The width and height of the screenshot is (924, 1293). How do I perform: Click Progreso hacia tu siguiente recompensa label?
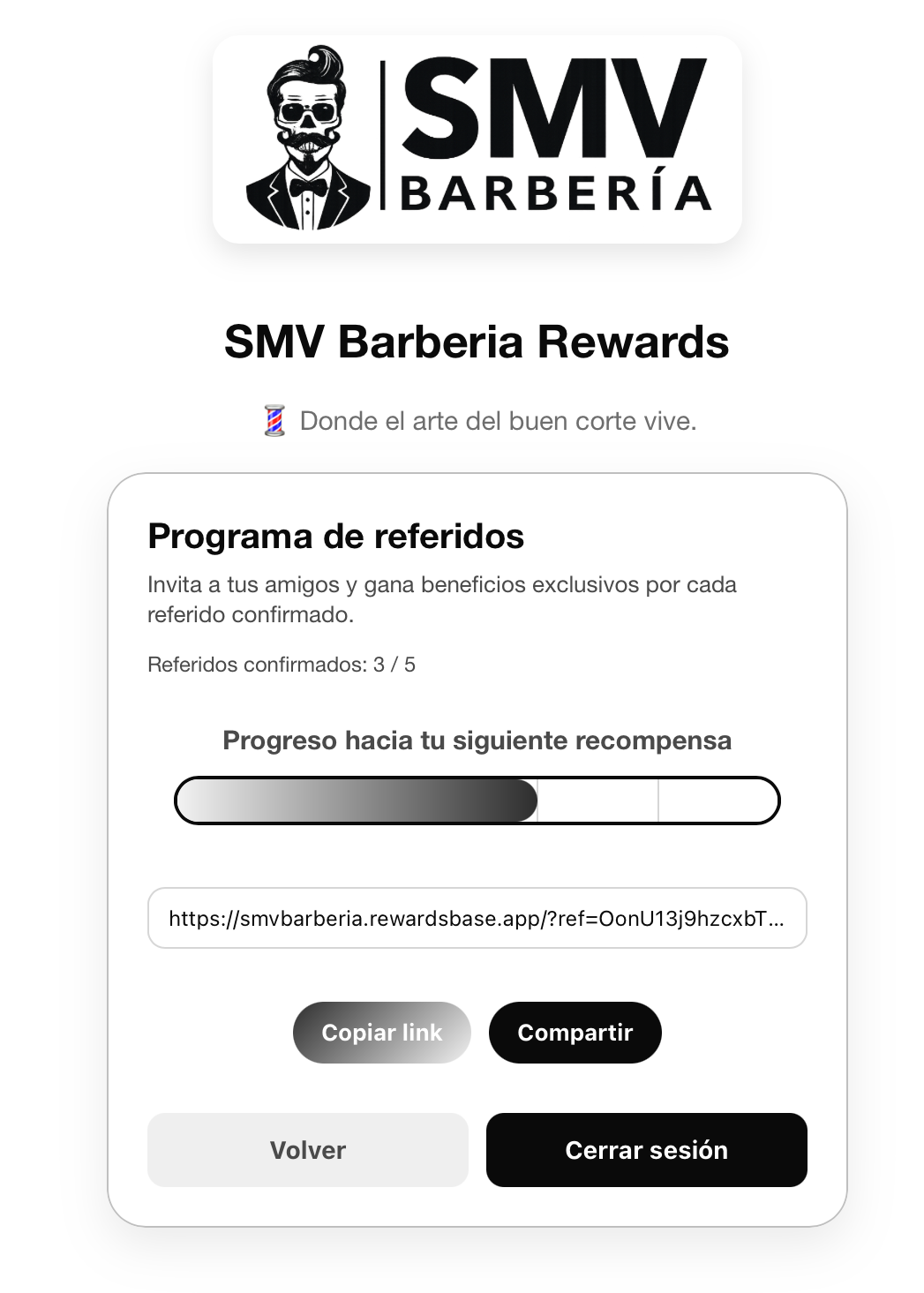click(x=477, y=741)
